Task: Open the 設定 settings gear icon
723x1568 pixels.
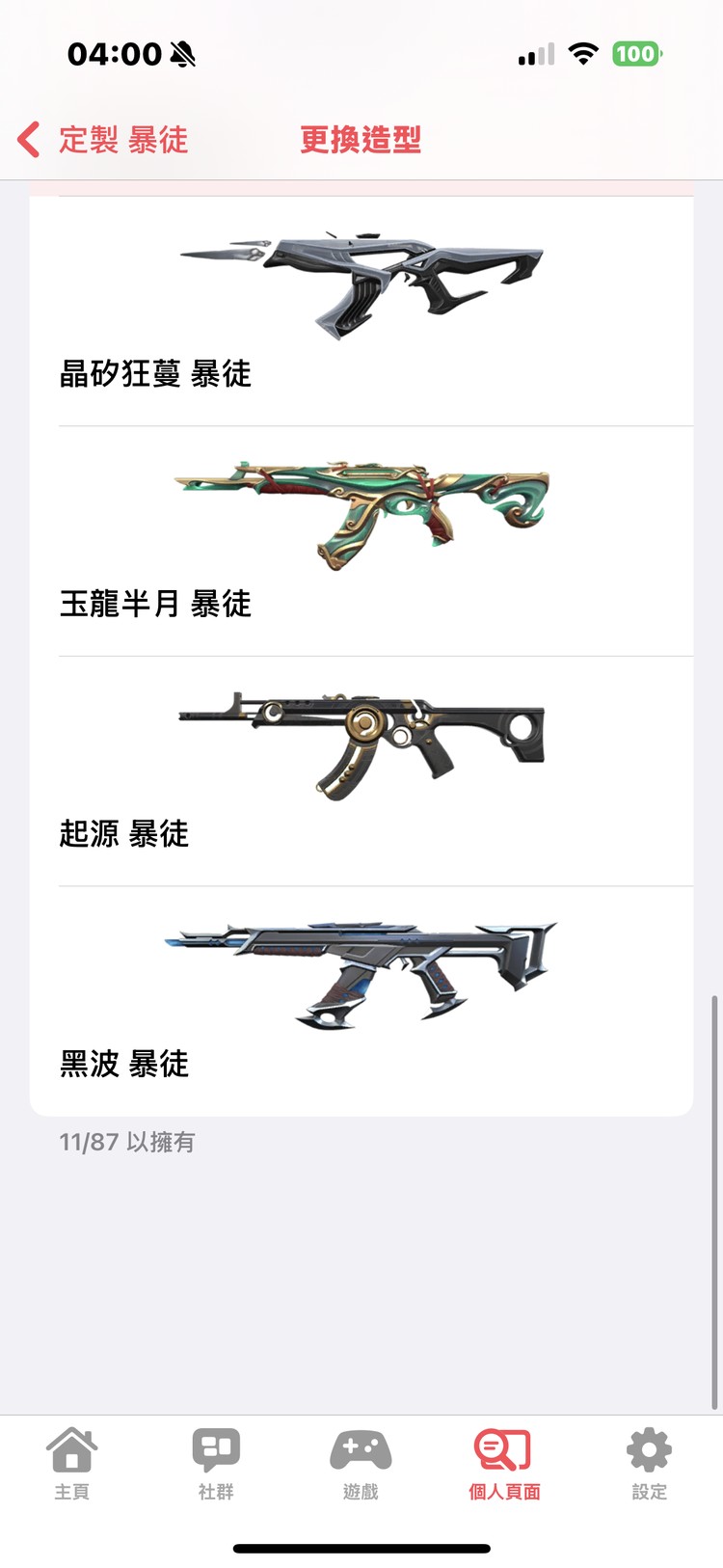Action: tap(648, 1448)
